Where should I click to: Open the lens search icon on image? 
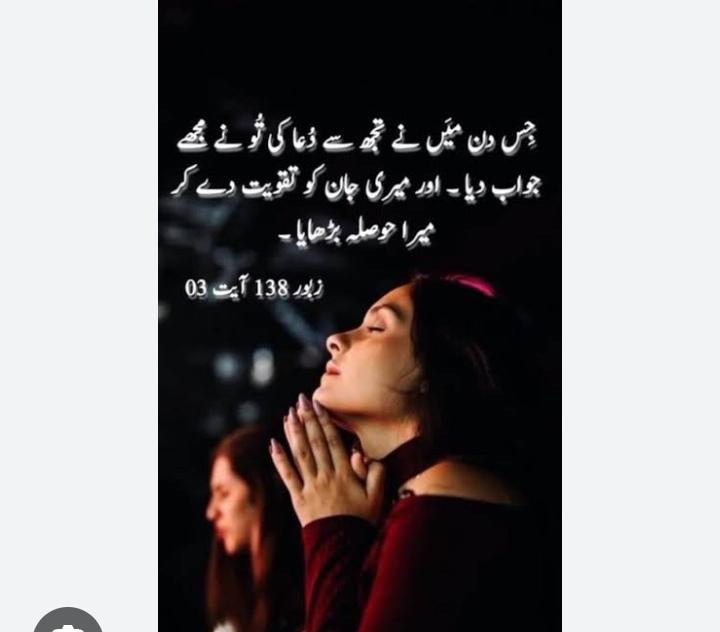coord(68,619)
